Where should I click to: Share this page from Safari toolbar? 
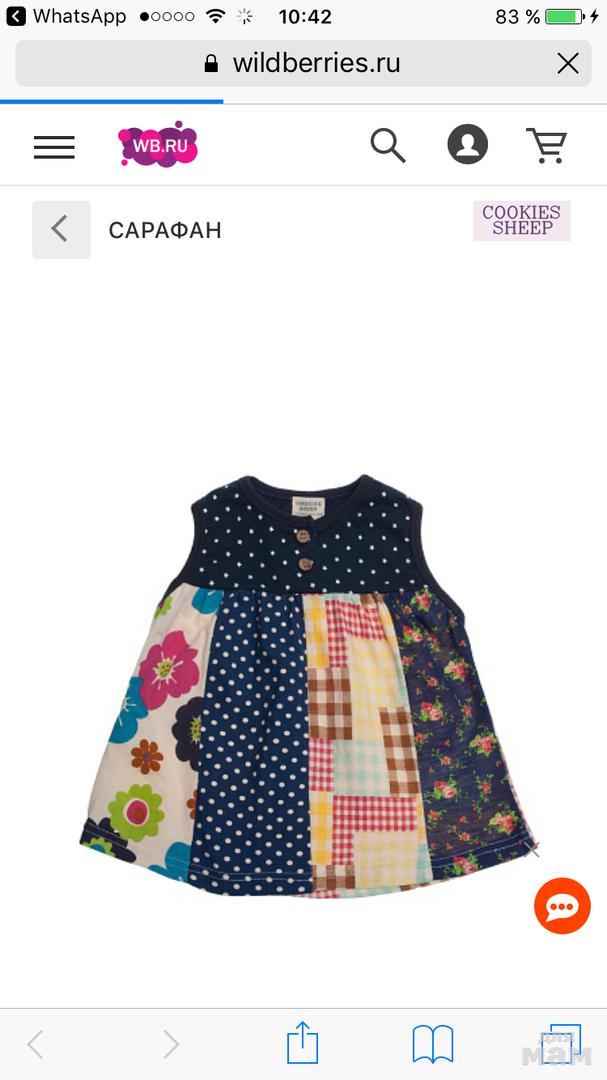[302, 1044]
